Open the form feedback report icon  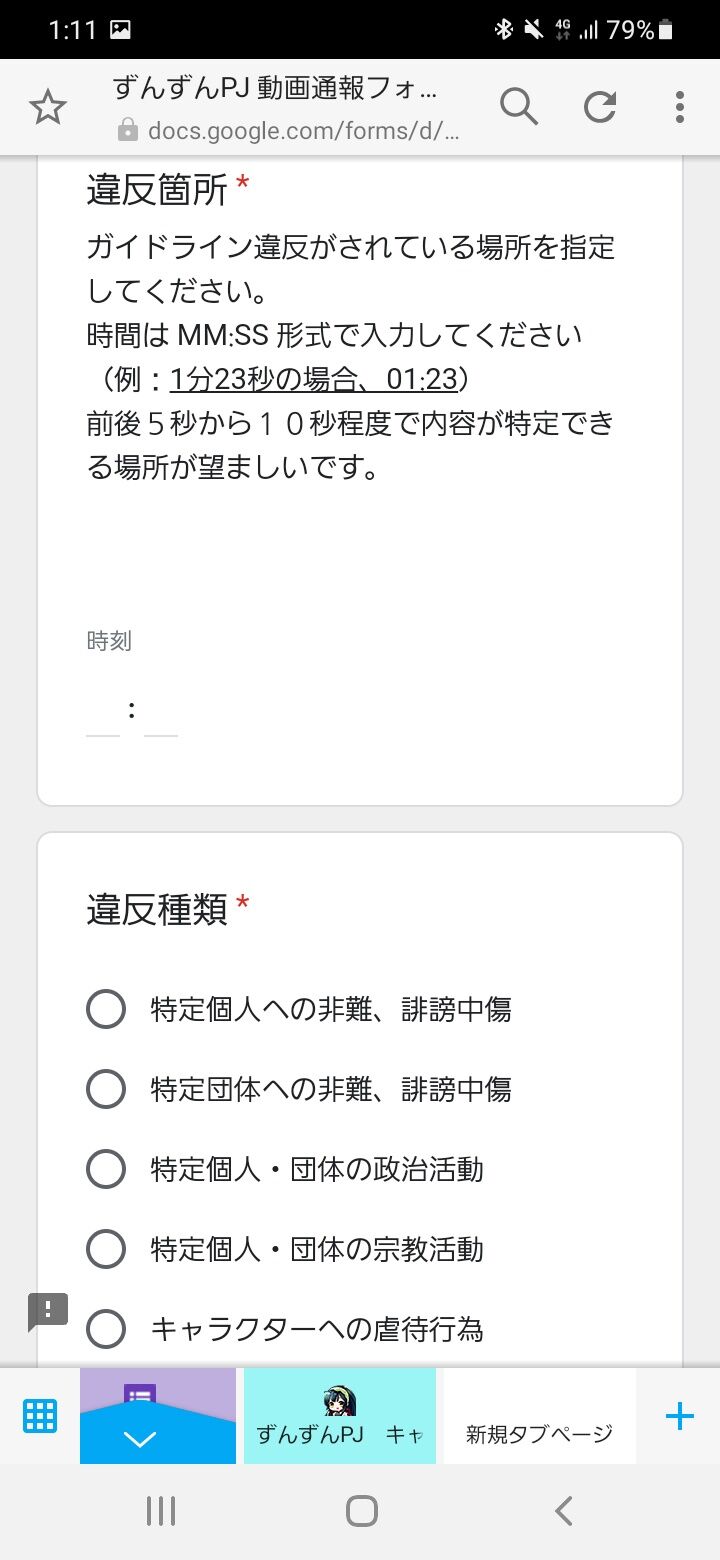click(x=47, y=1311)
